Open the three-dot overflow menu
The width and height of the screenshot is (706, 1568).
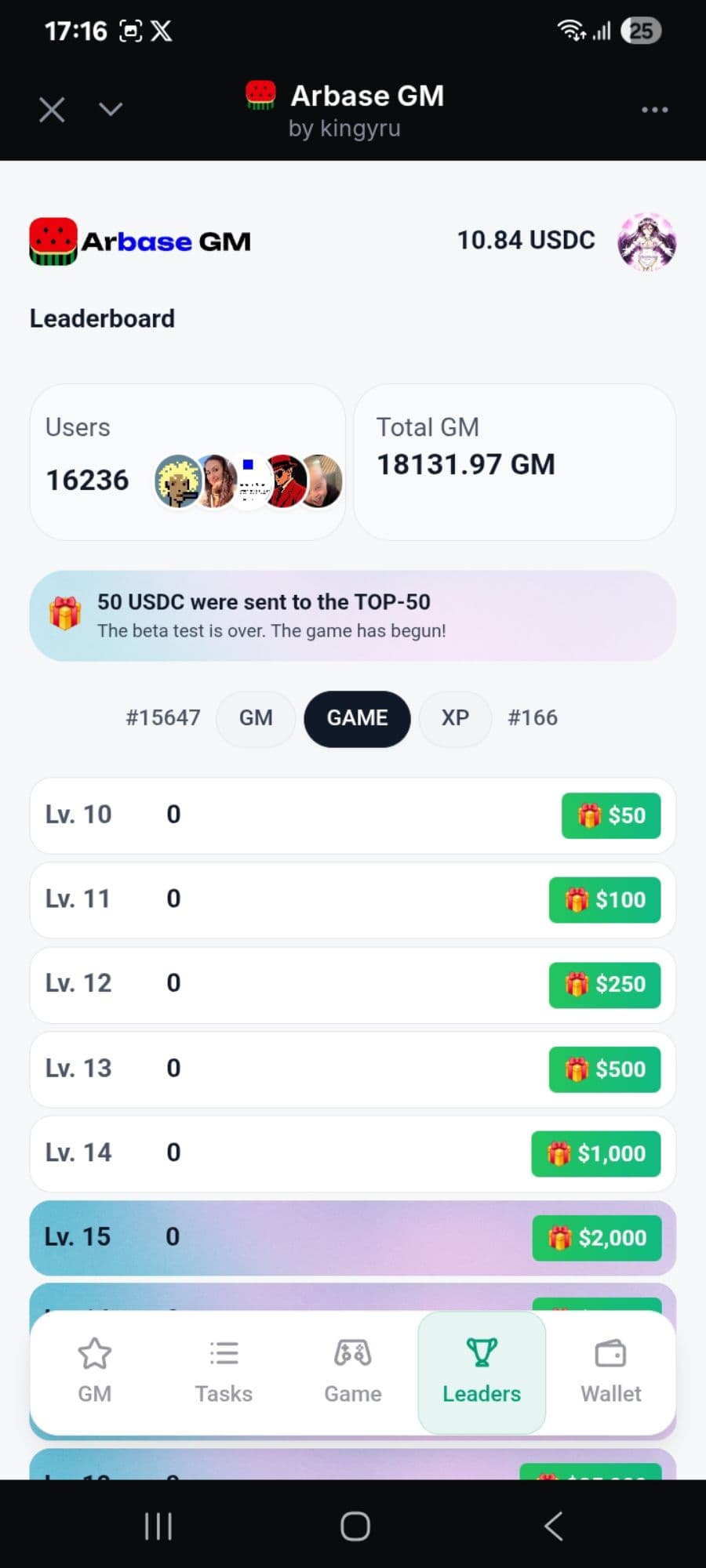pyautogui.click(x=654, y=110)
